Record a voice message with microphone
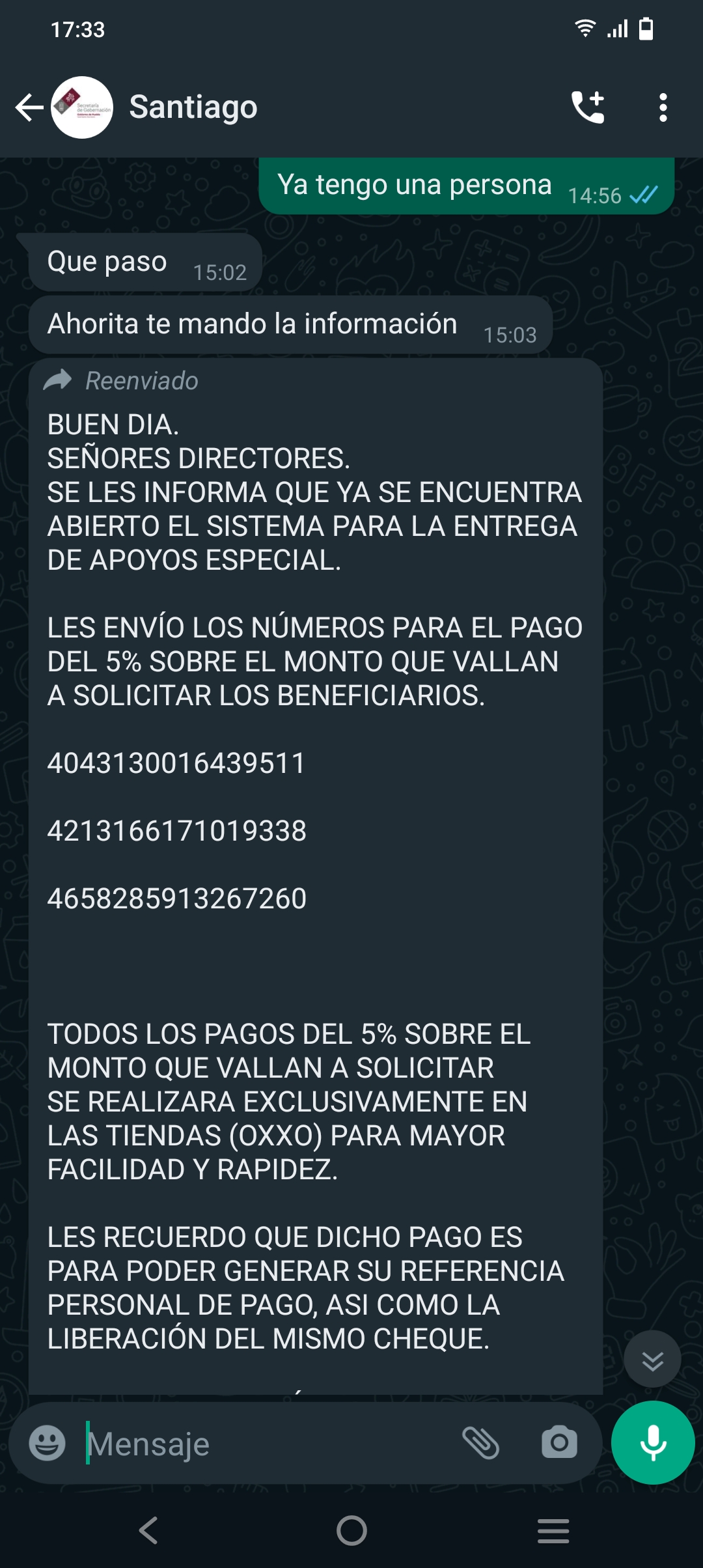This screenshot has height=1568, width=703. point(653,1442)
